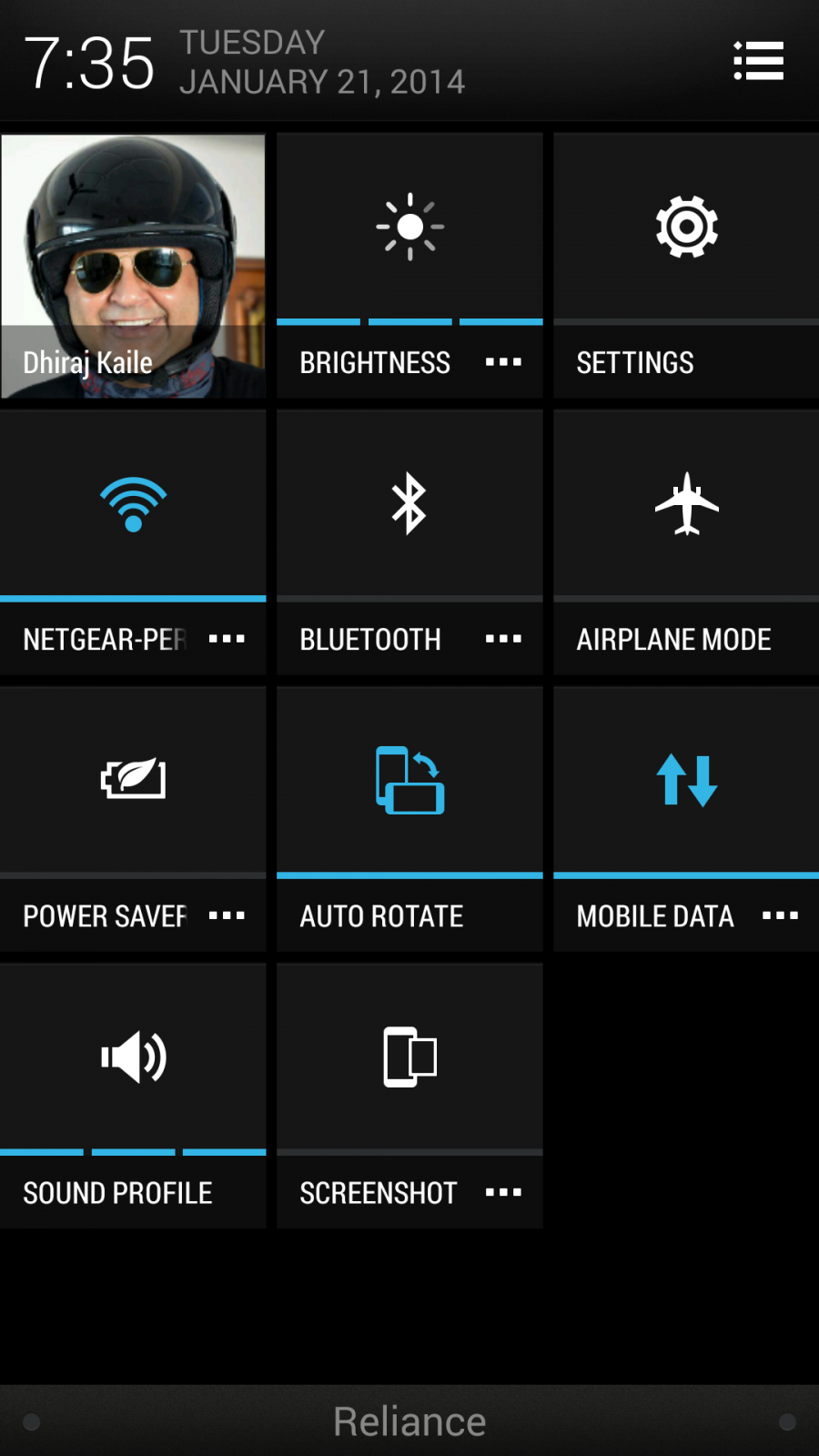Open the Settings tile
819x1456 pixels.
tap(686, 264)
